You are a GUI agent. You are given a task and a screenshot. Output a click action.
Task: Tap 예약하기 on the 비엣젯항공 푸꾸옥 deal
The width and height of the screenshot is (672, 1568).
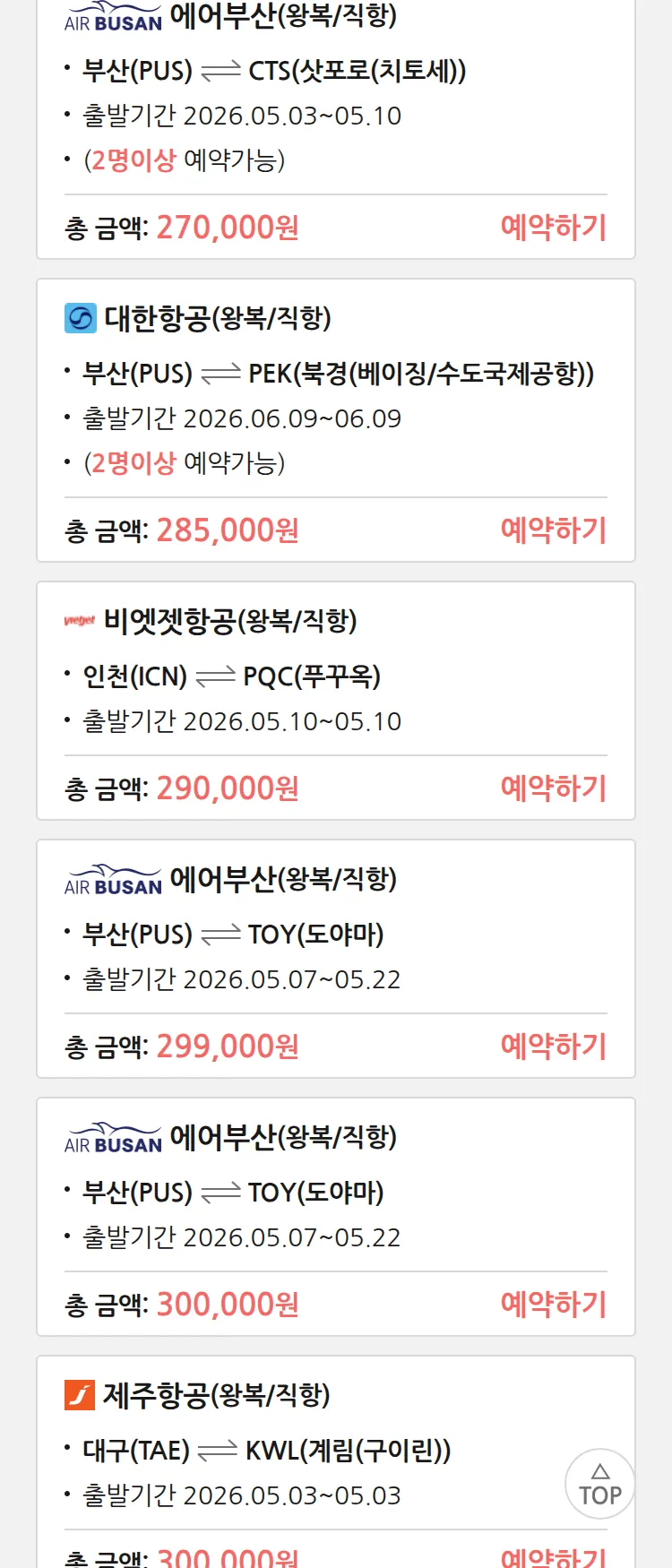pos(553,788)
